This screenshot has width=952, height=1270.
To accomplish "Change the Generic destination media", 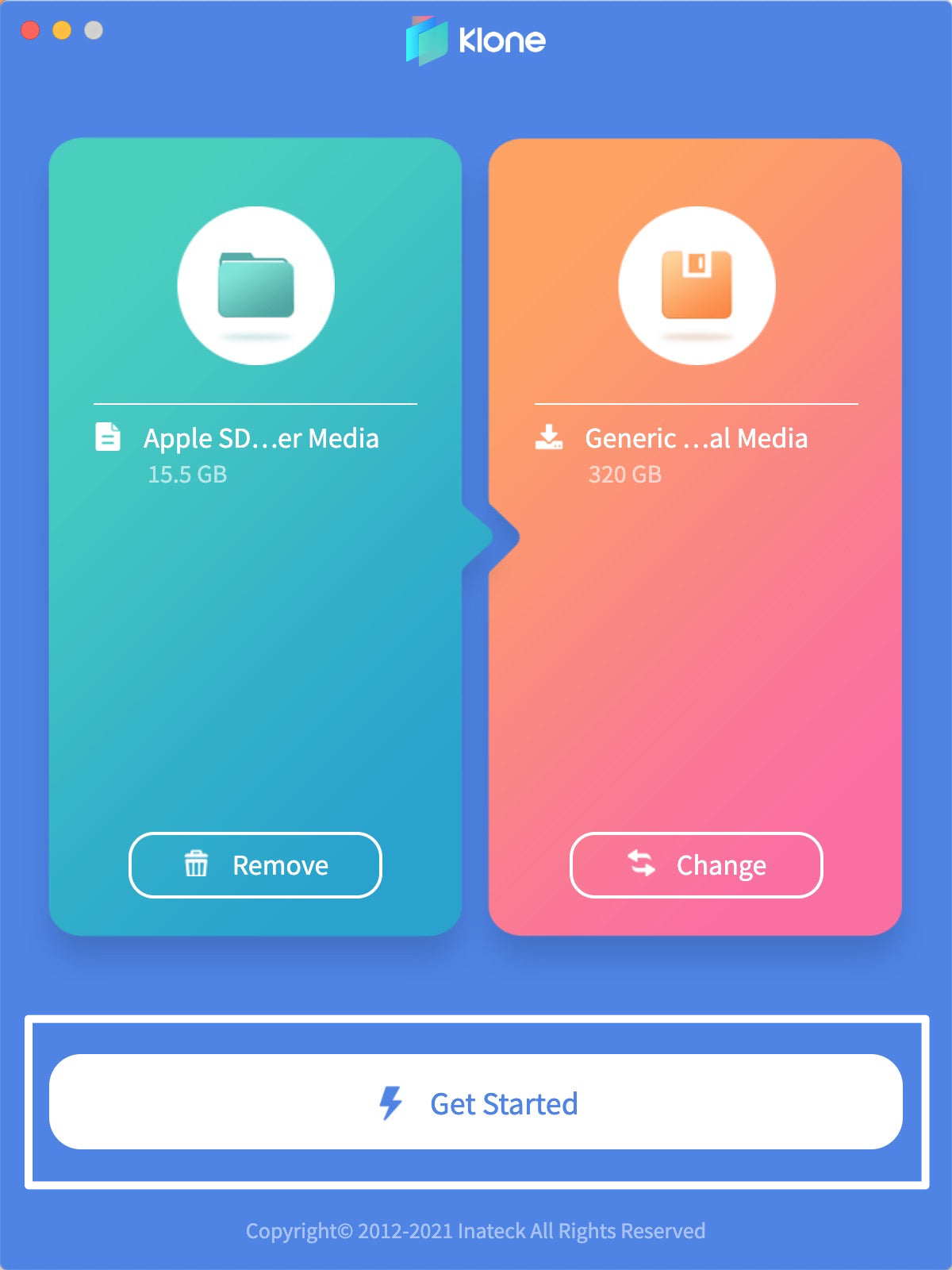I will [696, 865].
